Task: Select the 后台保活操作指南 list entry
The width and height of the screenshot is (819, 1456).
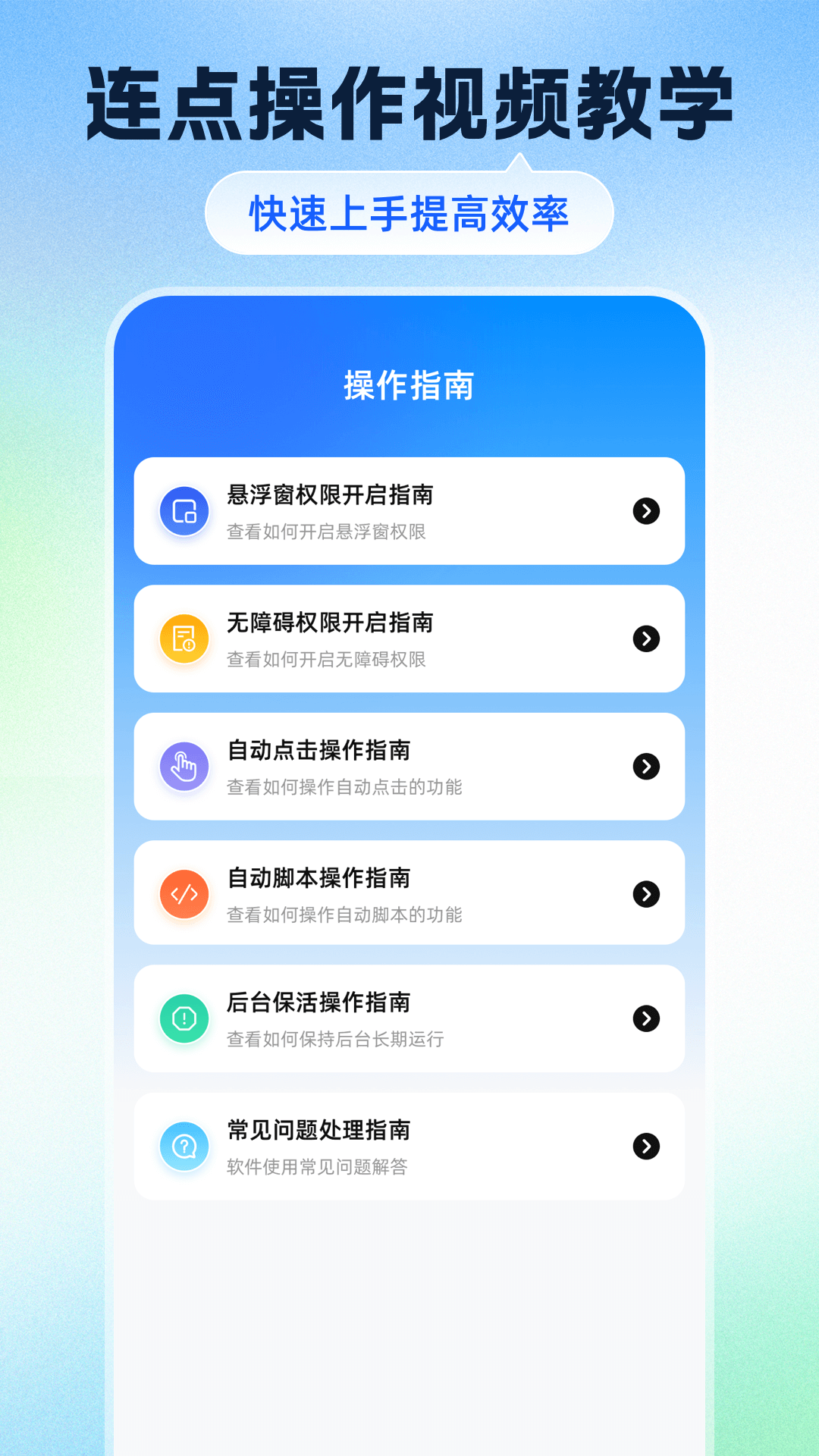Action: pos(409,1019)
